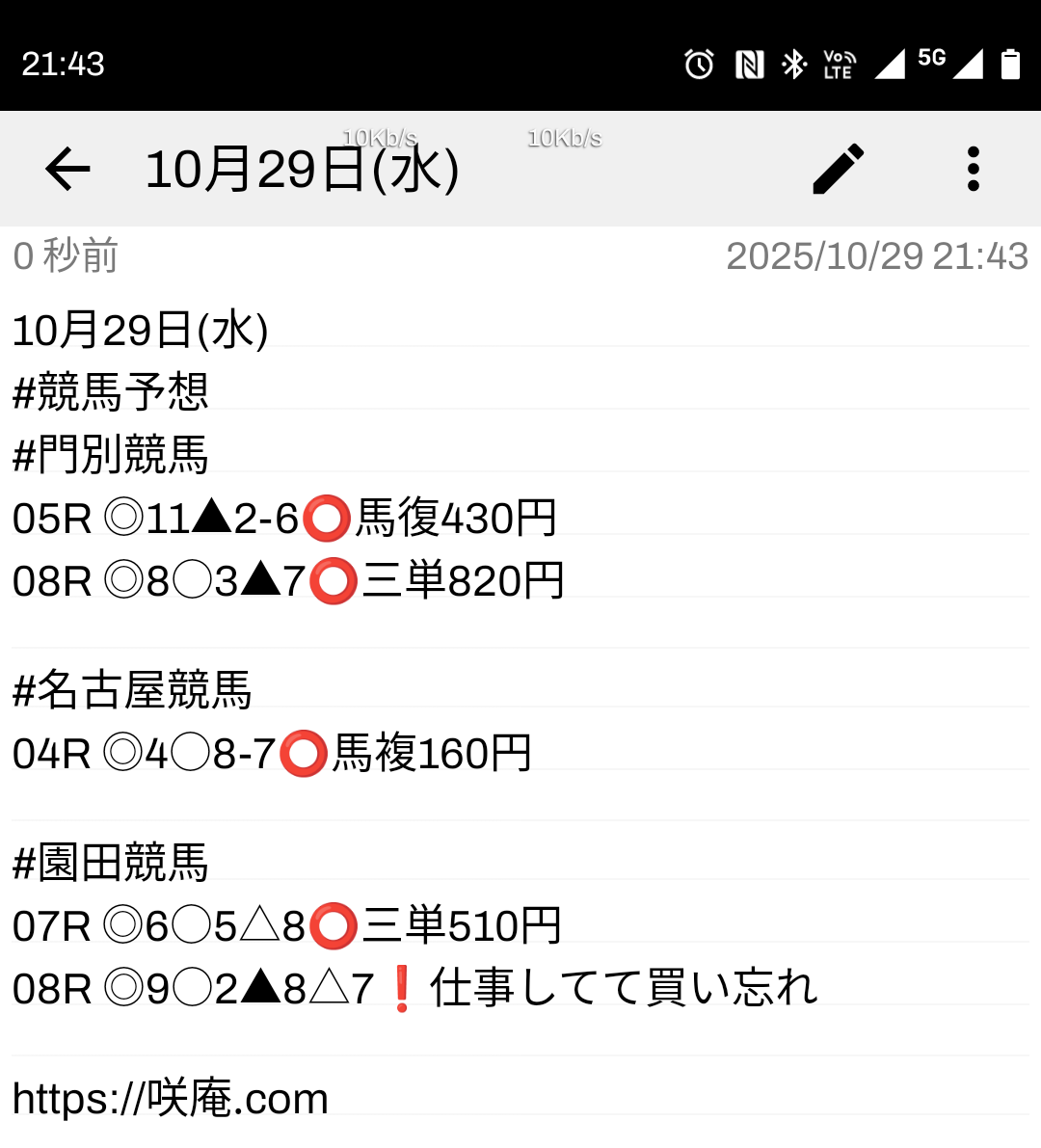1041x1148 pixels.
Task: Open the three-dot overflow menu
Action: point(973,170)
